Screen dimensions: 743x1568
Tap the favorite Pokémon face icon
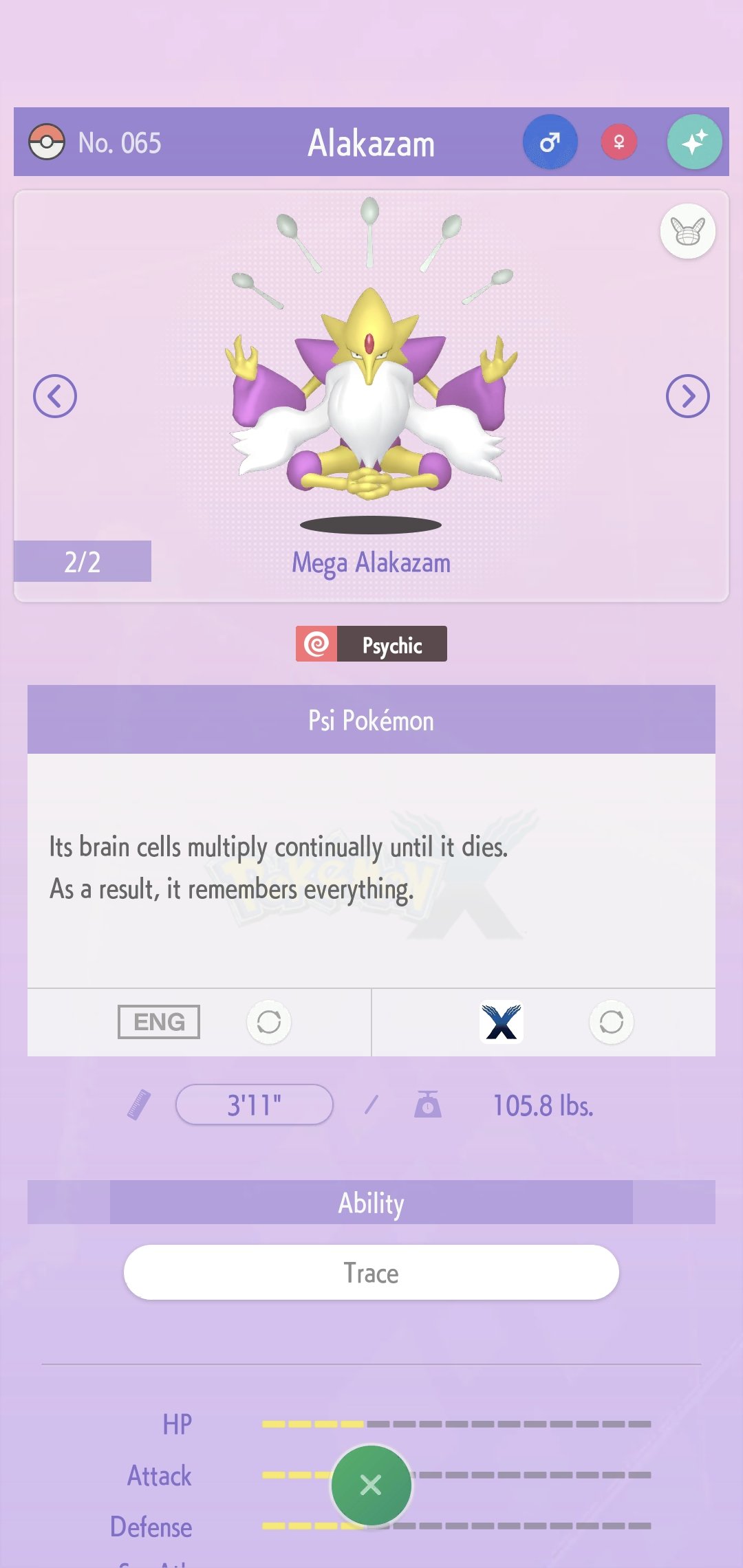[x=688, y=231]
